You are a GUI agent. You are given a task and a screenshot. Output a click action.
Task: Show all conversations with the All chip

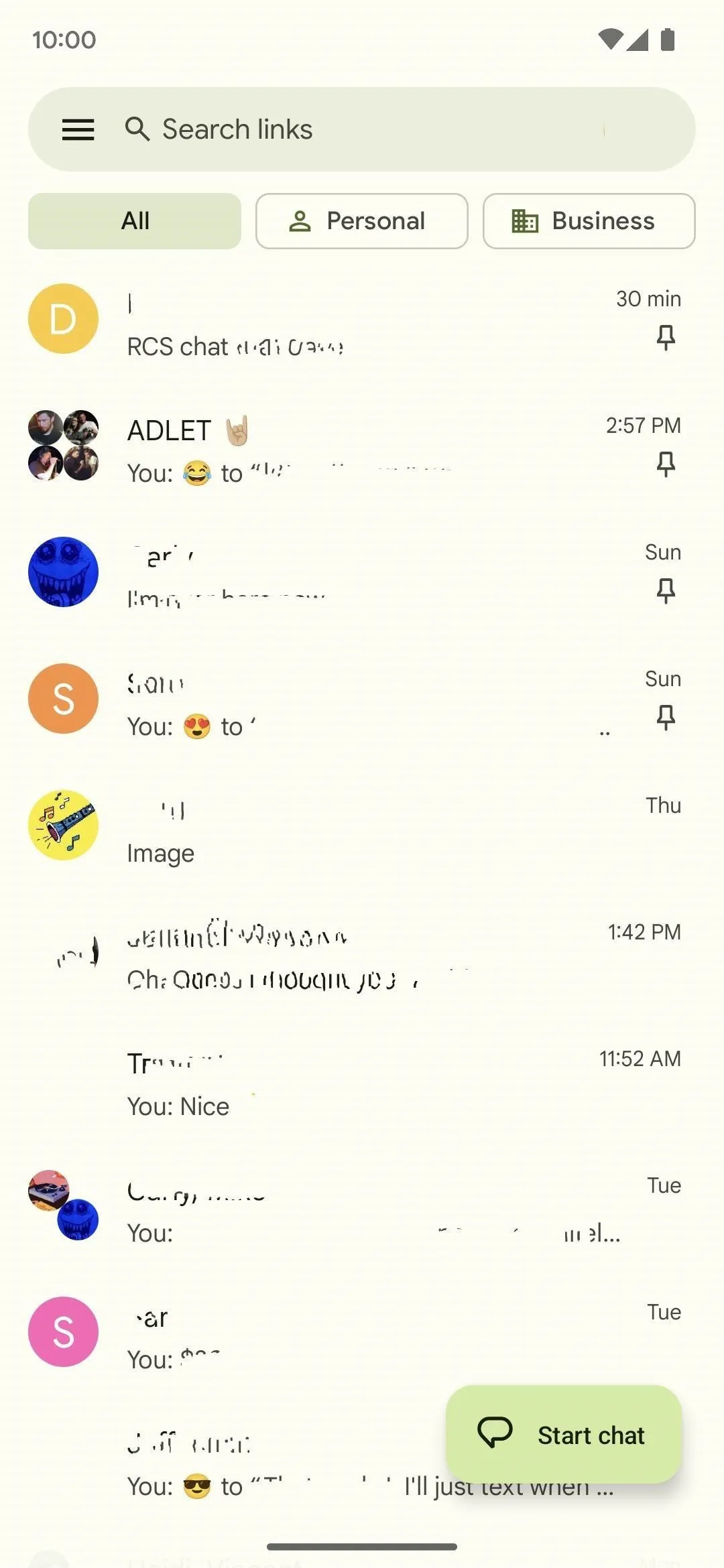point(135,221)
